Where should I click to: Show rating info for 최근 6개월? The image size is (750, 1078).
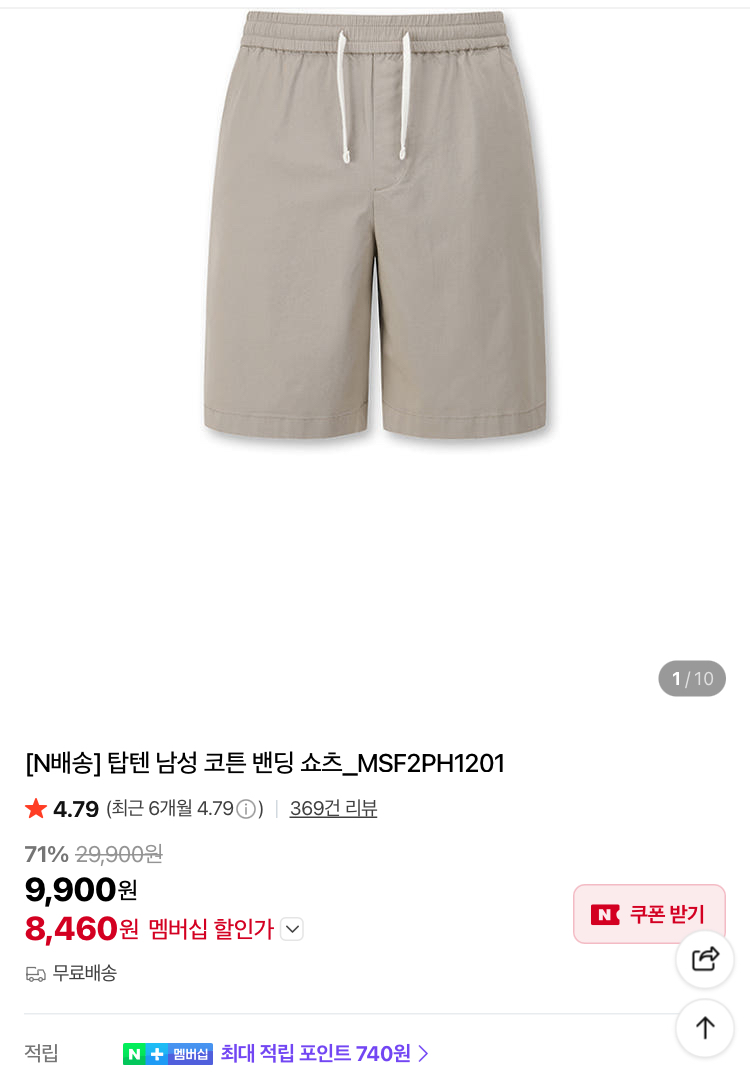[x=246, y=809]
